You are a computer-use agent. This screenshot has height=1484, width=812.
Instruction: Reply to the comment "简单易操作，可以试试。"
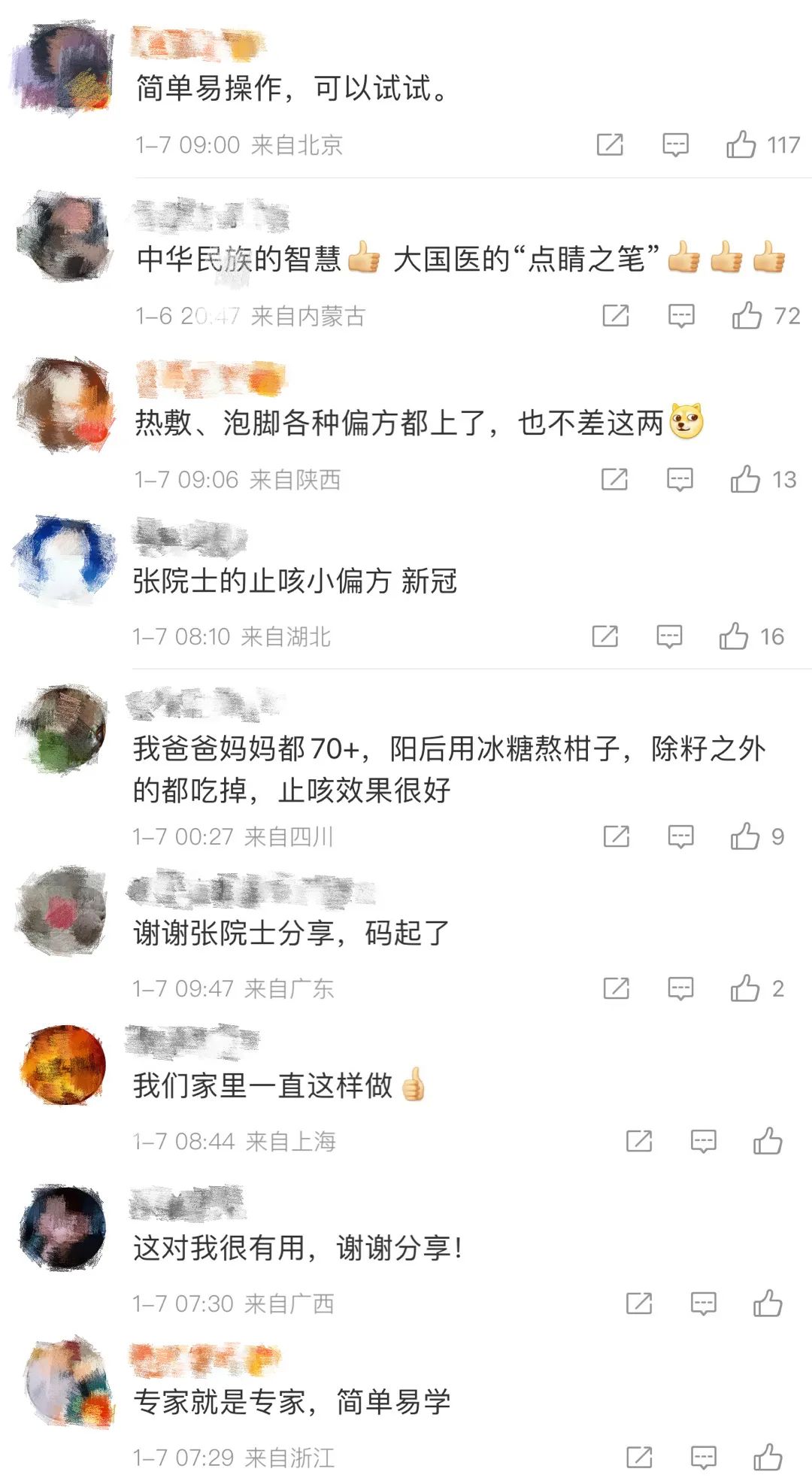click(x=675, y=144)
